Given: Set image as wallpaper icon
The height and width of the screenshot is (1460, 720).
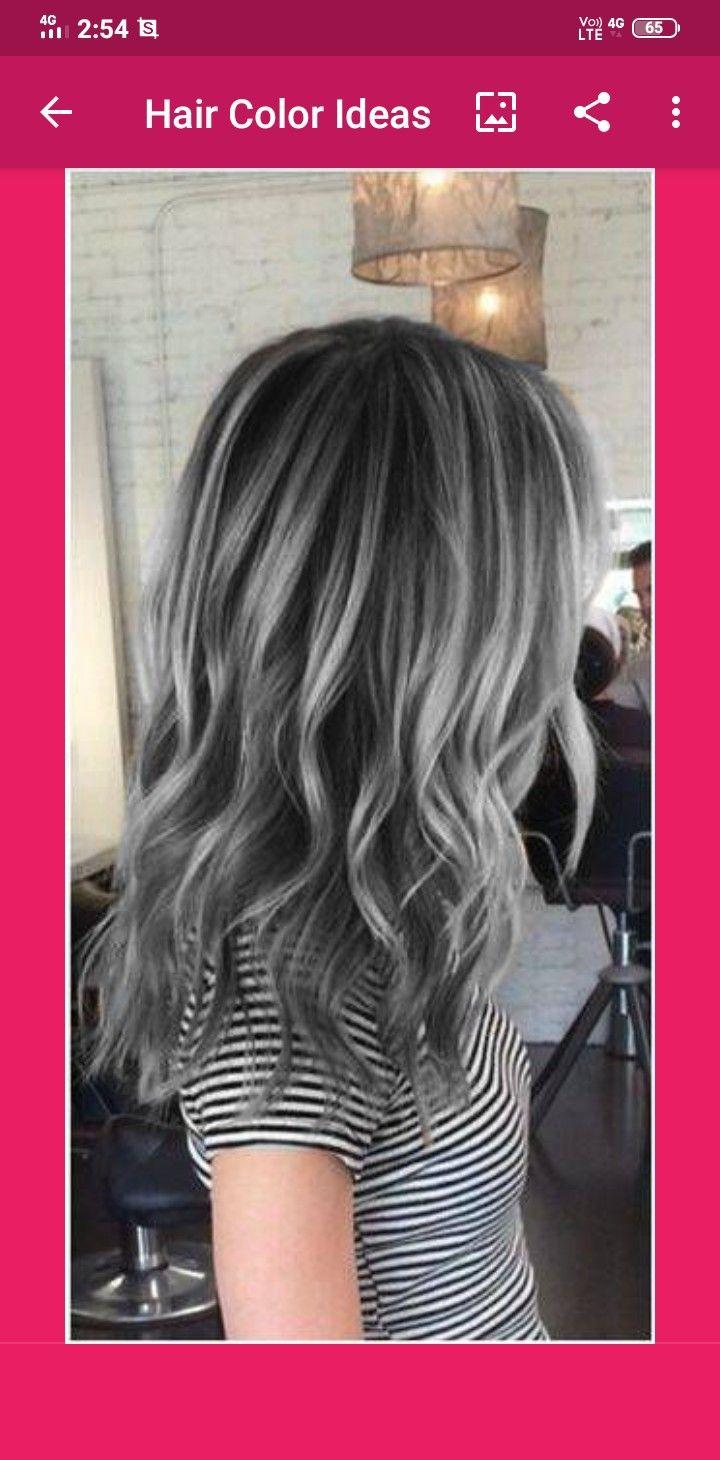Looking at the screenshot, I should click(x=496, y=113).
